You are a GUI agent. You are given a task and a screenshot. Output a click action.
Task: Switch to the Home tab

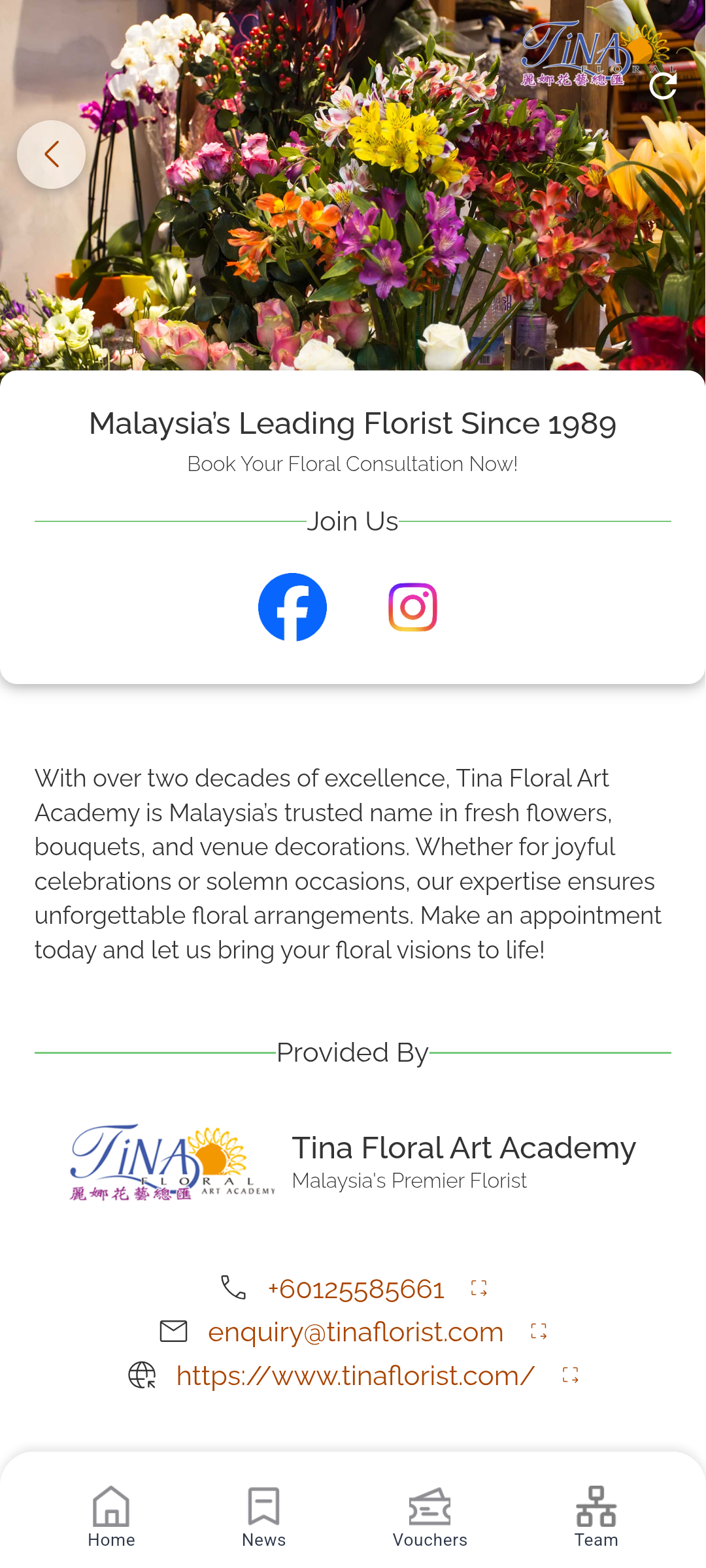point(111,1517)
